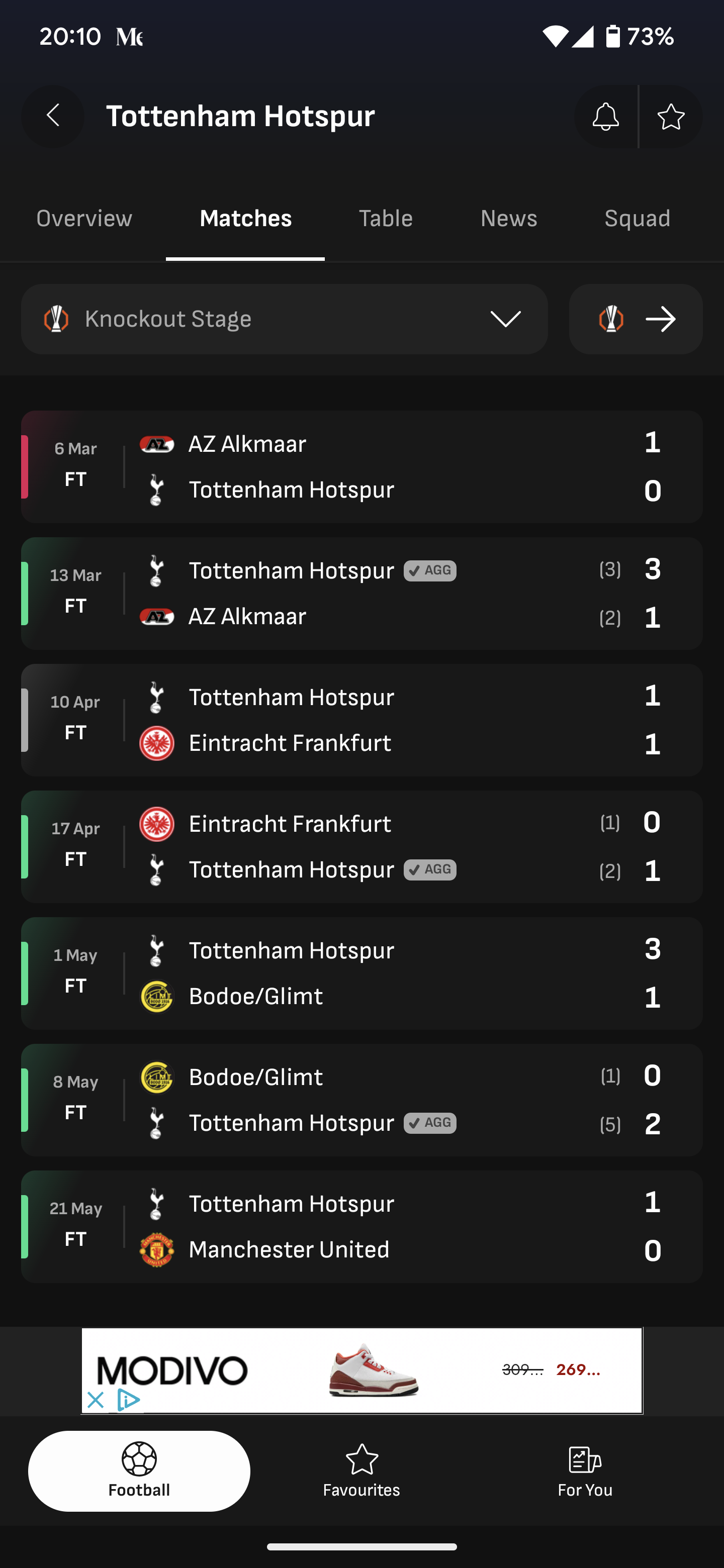
Task: Open the Squad tab
Action: (x=637, y=219)
